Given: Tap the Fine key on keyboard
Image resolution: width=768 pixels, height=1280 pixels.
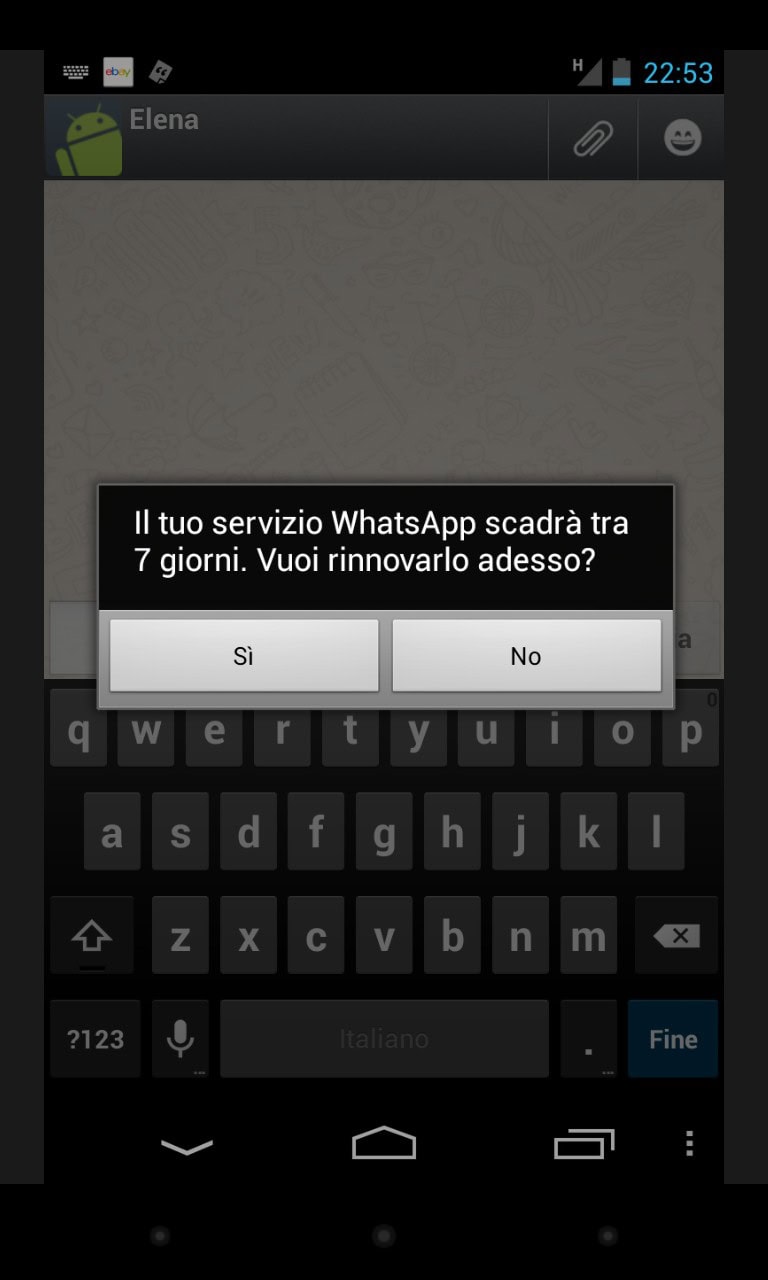Looking at the screenshot, I should click(x=672, y=1039).
